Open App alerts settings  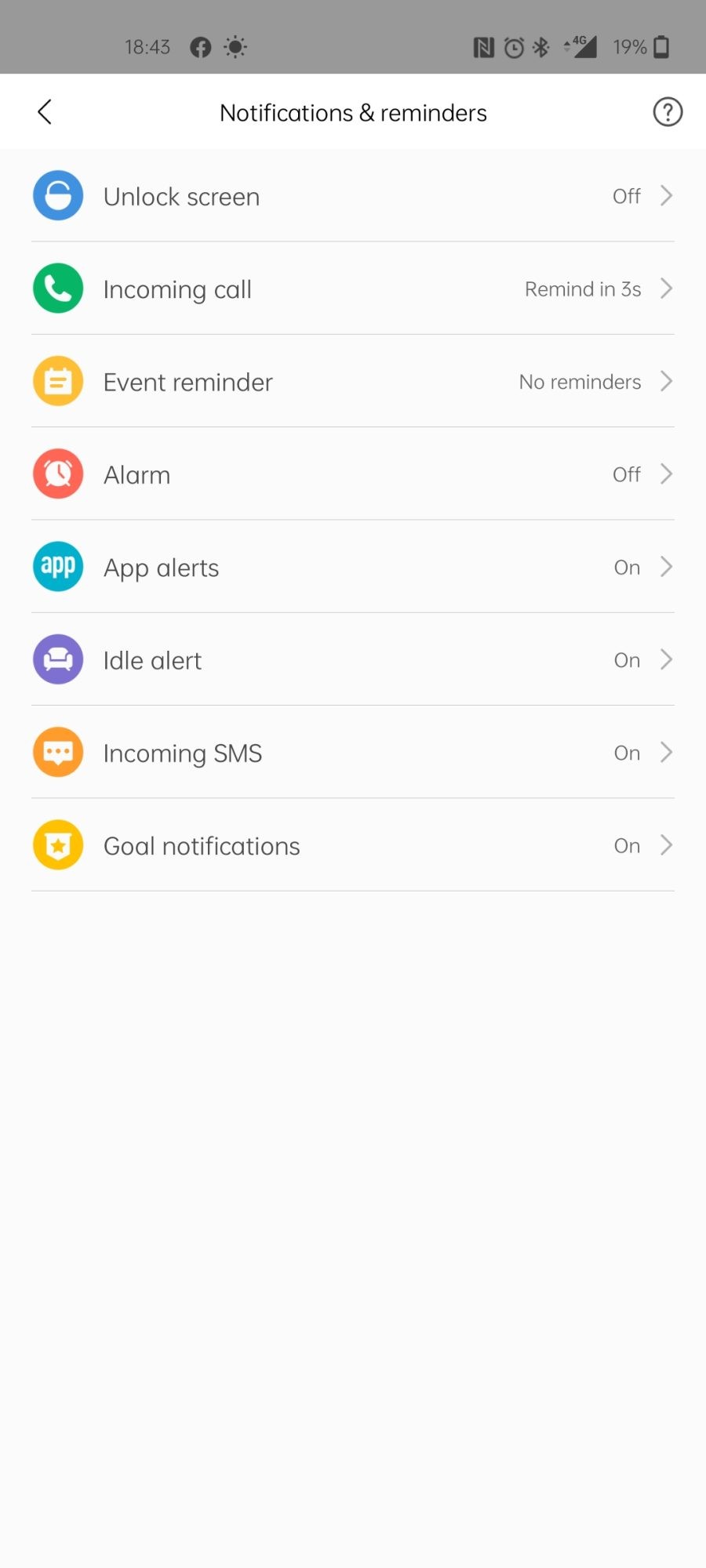coord(353,567)
